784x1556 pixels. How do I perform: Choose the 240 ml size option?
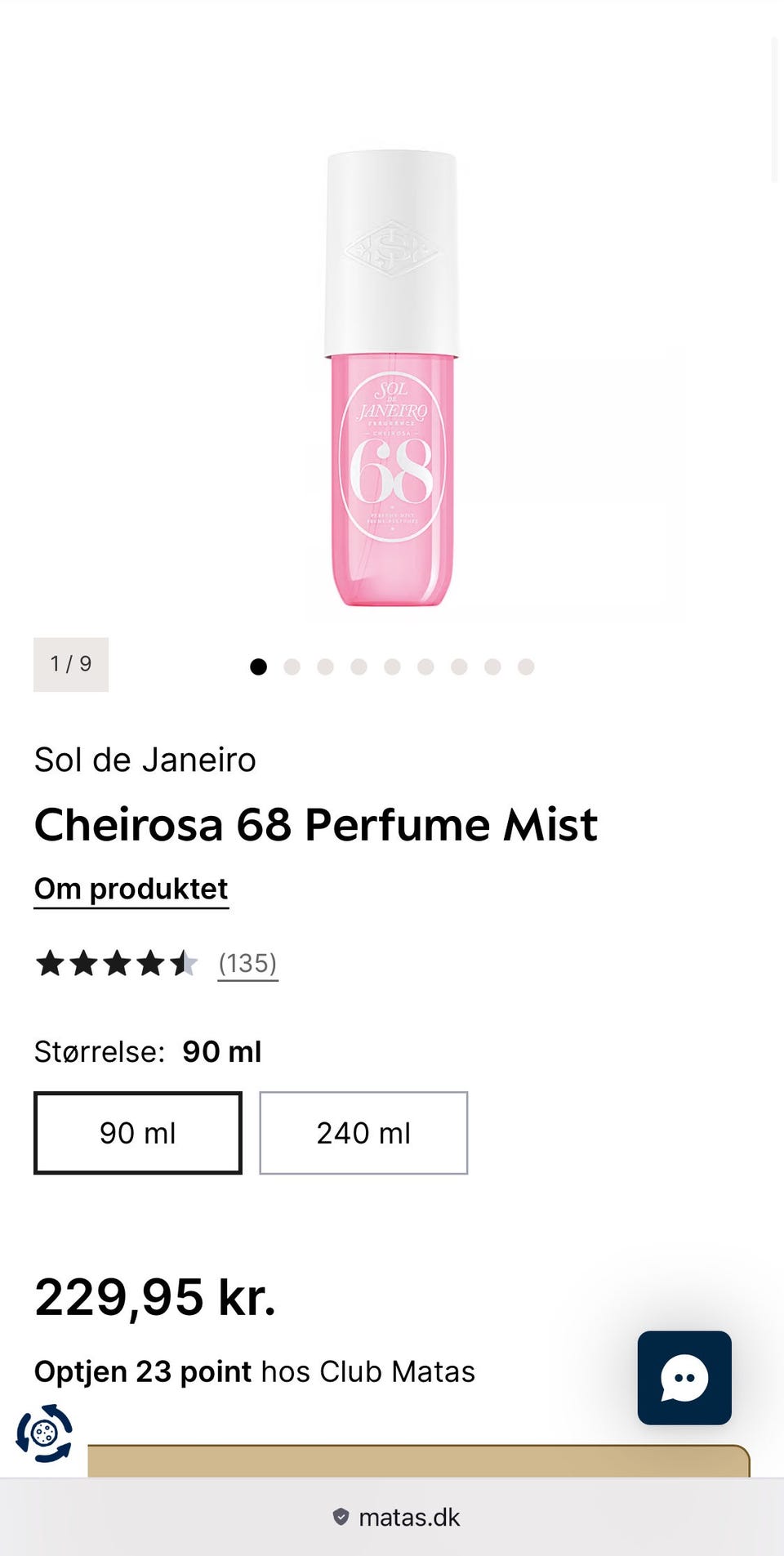[x=363, y=1133]
